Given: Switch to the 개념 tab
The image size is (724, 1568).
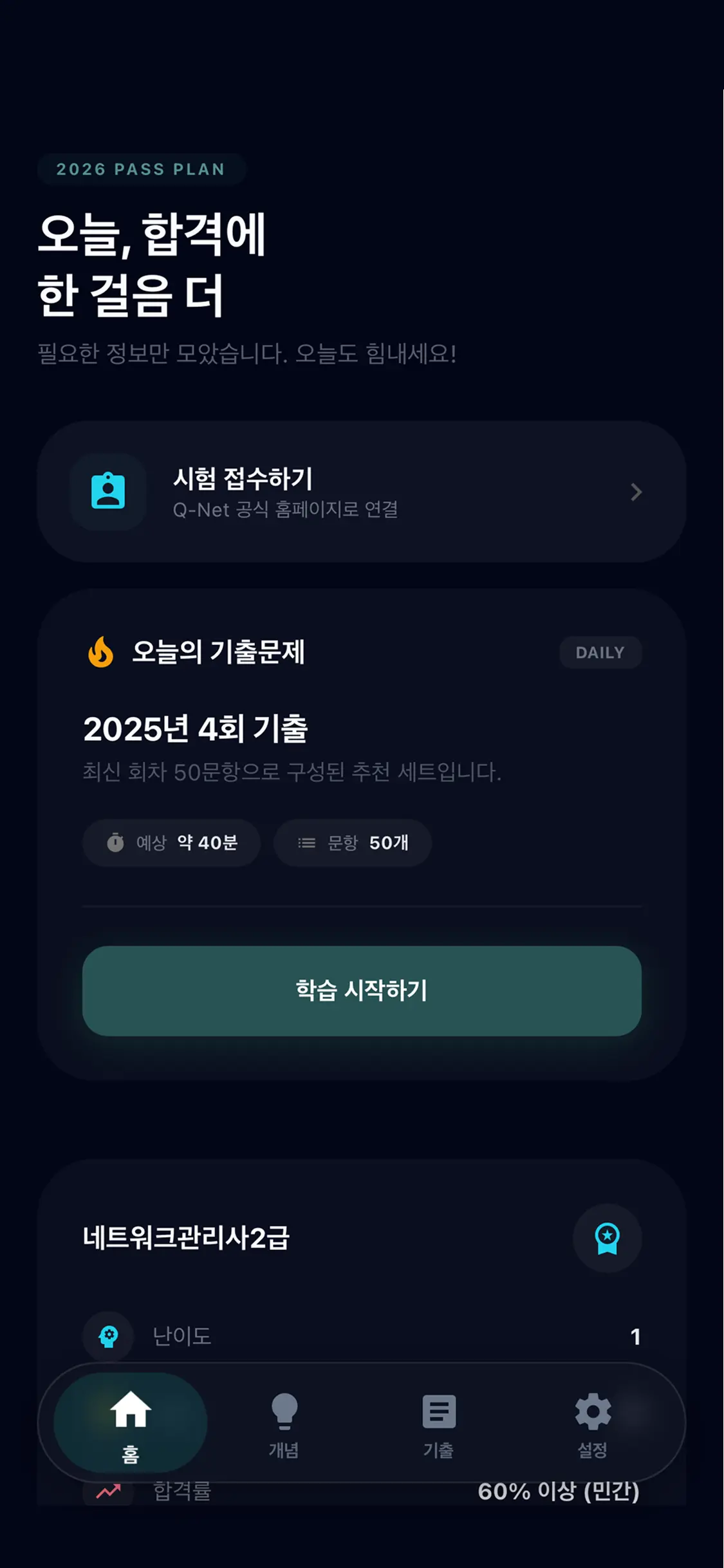Looking at the screenshot, I should pos(284,1424).
